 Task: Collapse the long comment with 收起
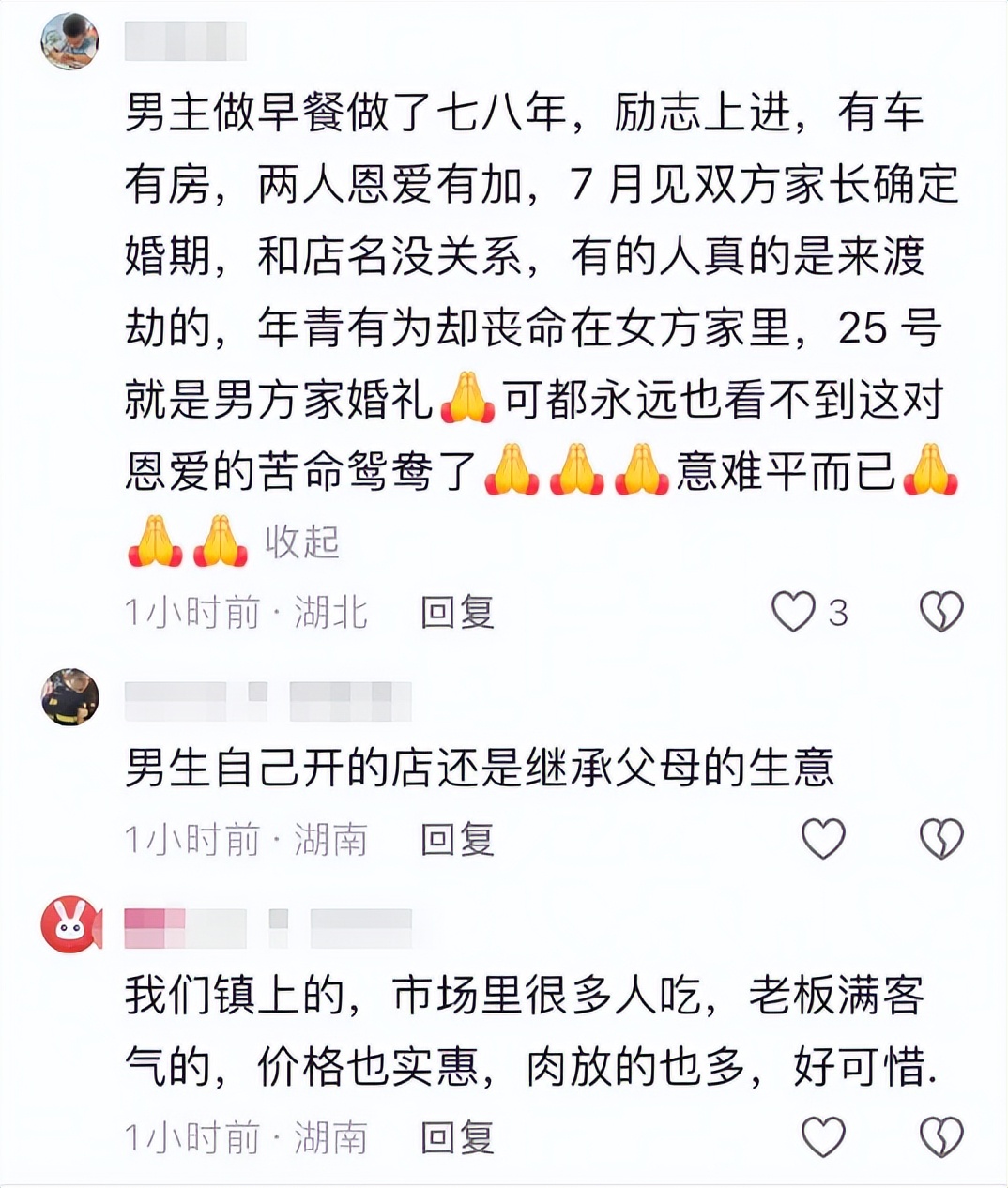(301, 542)
